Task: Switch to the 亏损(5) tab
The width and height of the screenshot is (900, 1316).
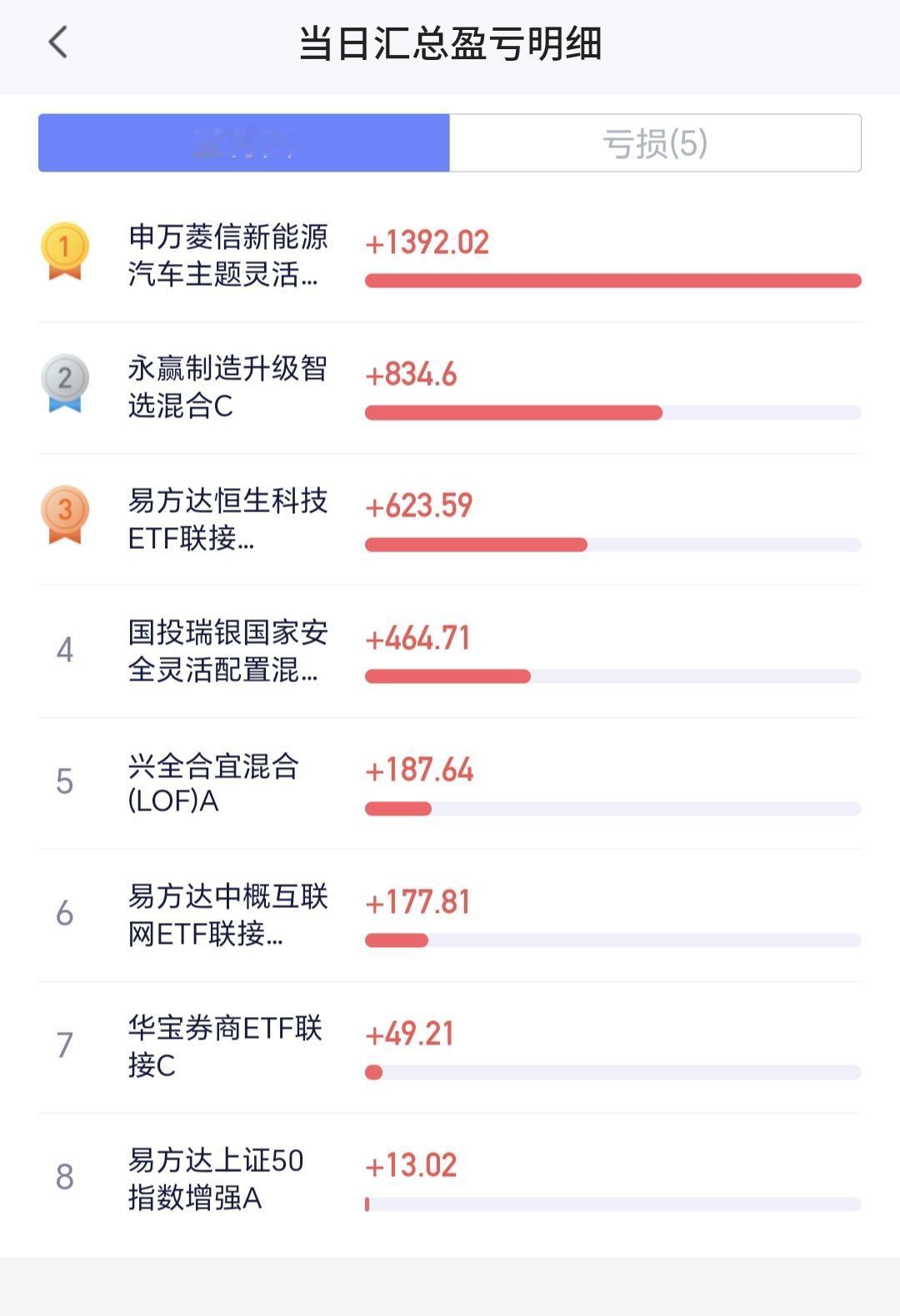Action: [655, 143]
